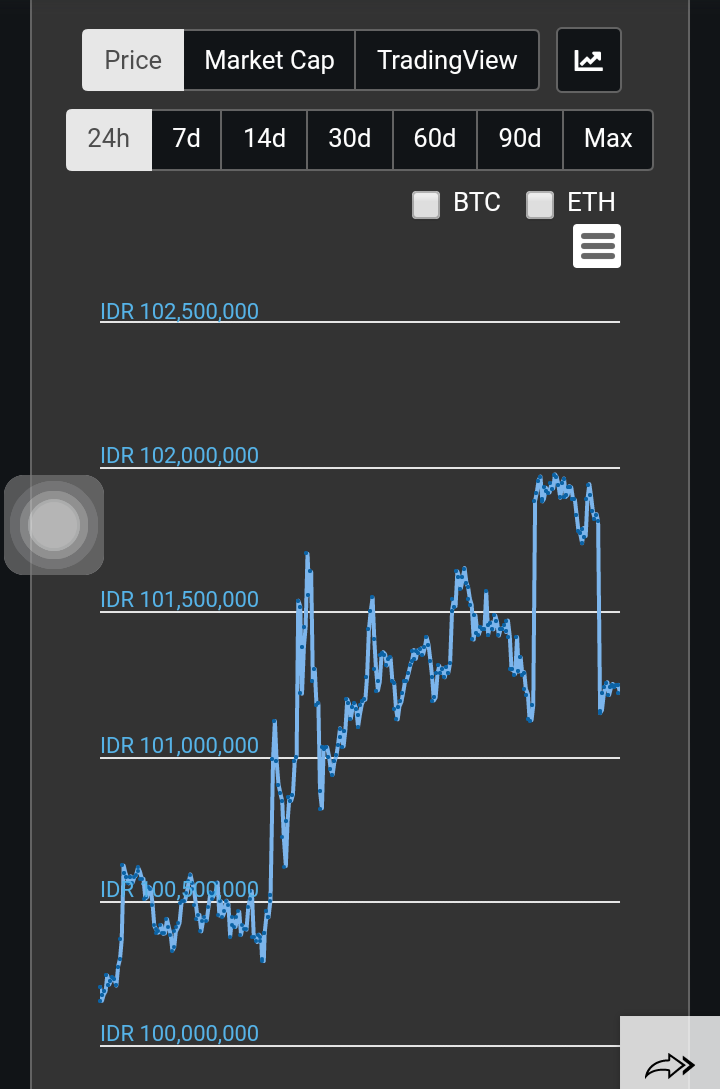Image resolution: width=720 pixels, height=1089 pixels.
Task: Tick the ETH comparison checkbox
Action: (540, 204)
